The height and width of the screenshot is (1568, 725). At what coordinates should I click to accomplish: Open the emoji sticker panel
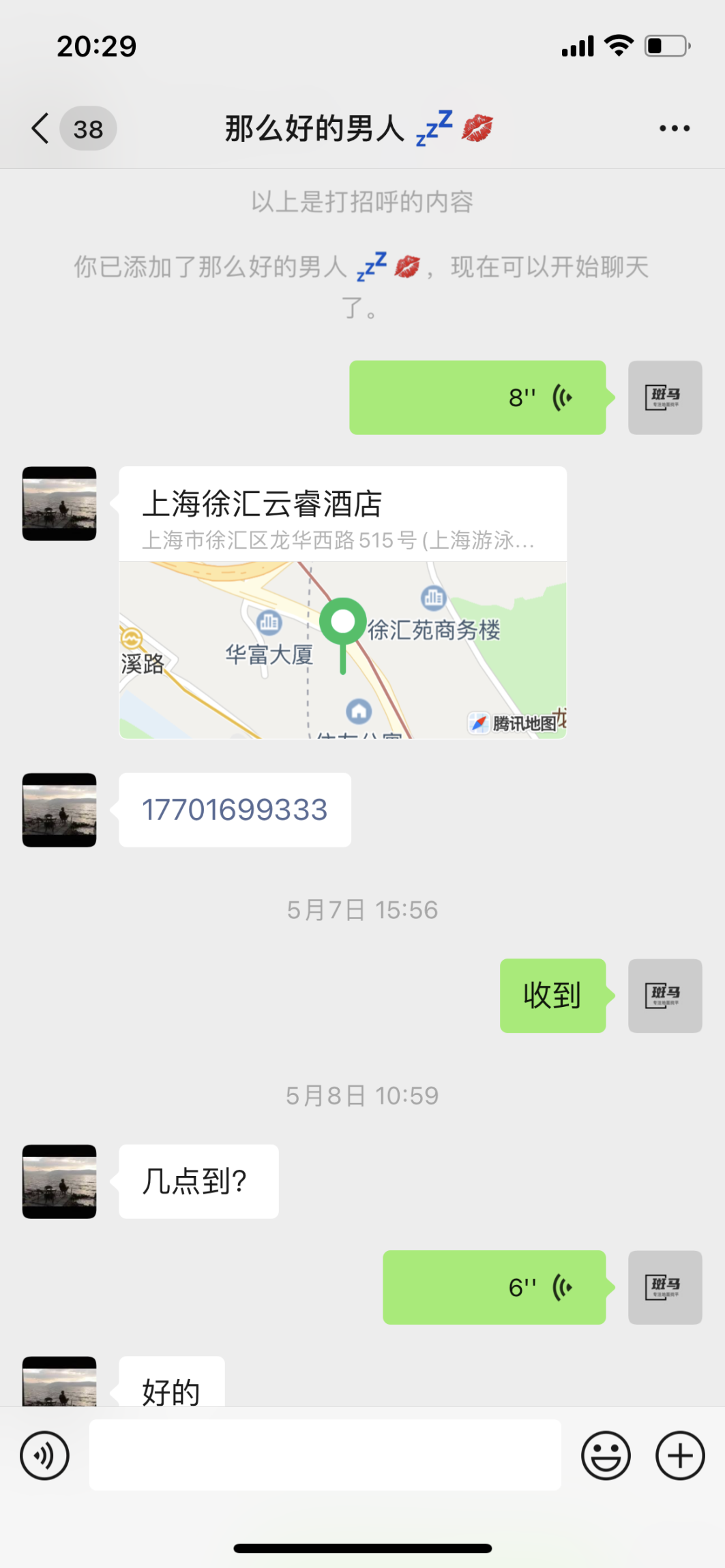(605, 1456)
